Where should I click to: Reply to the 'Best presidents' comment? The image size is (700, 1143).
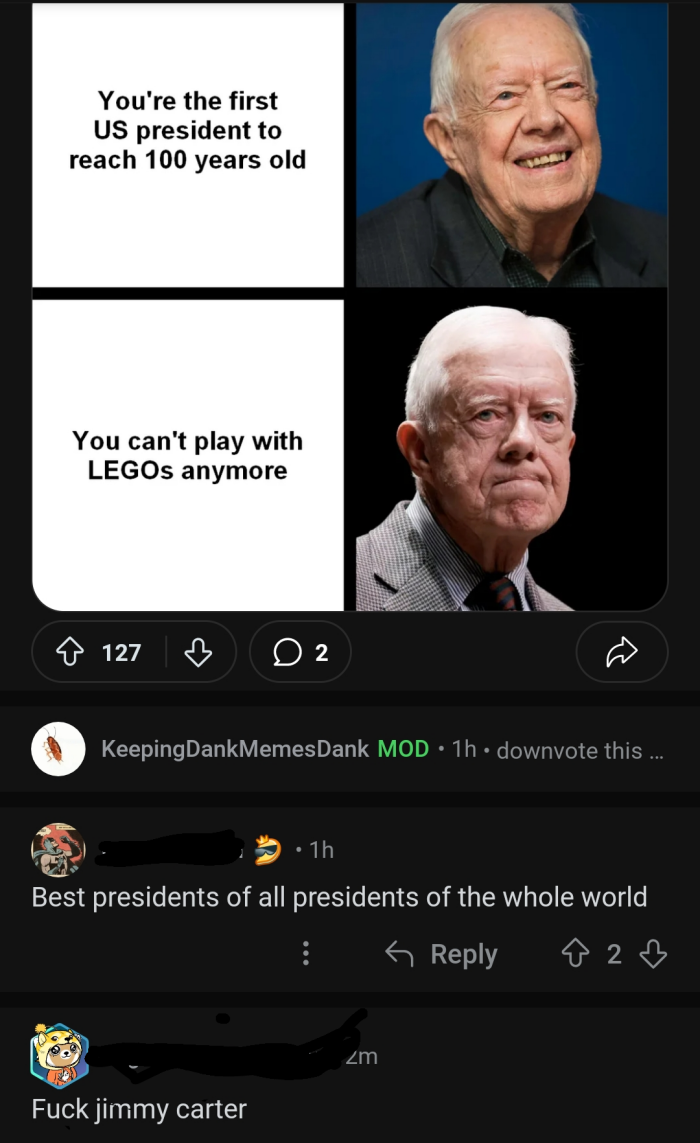(442, 954)
